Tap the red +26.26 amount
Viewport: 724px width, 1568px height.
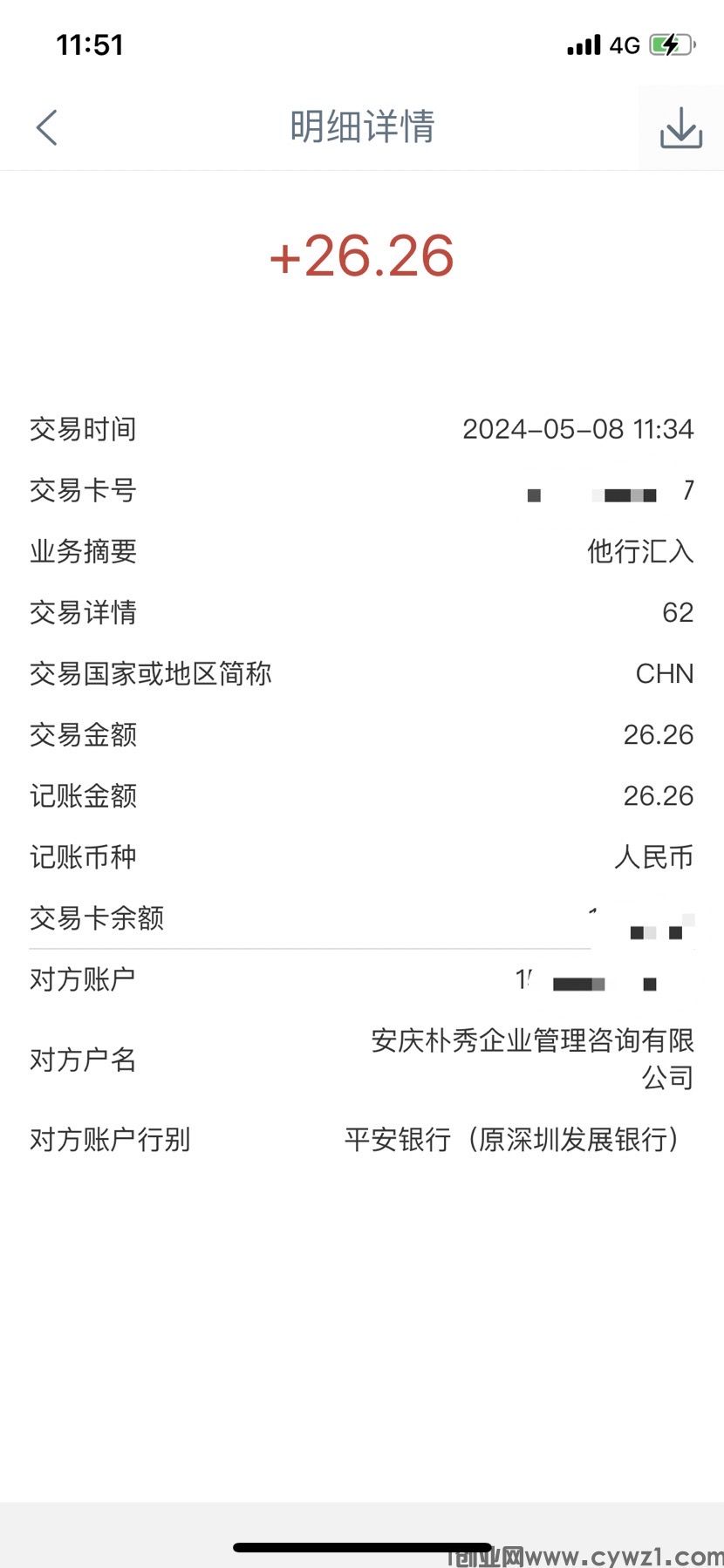[362, 256]
